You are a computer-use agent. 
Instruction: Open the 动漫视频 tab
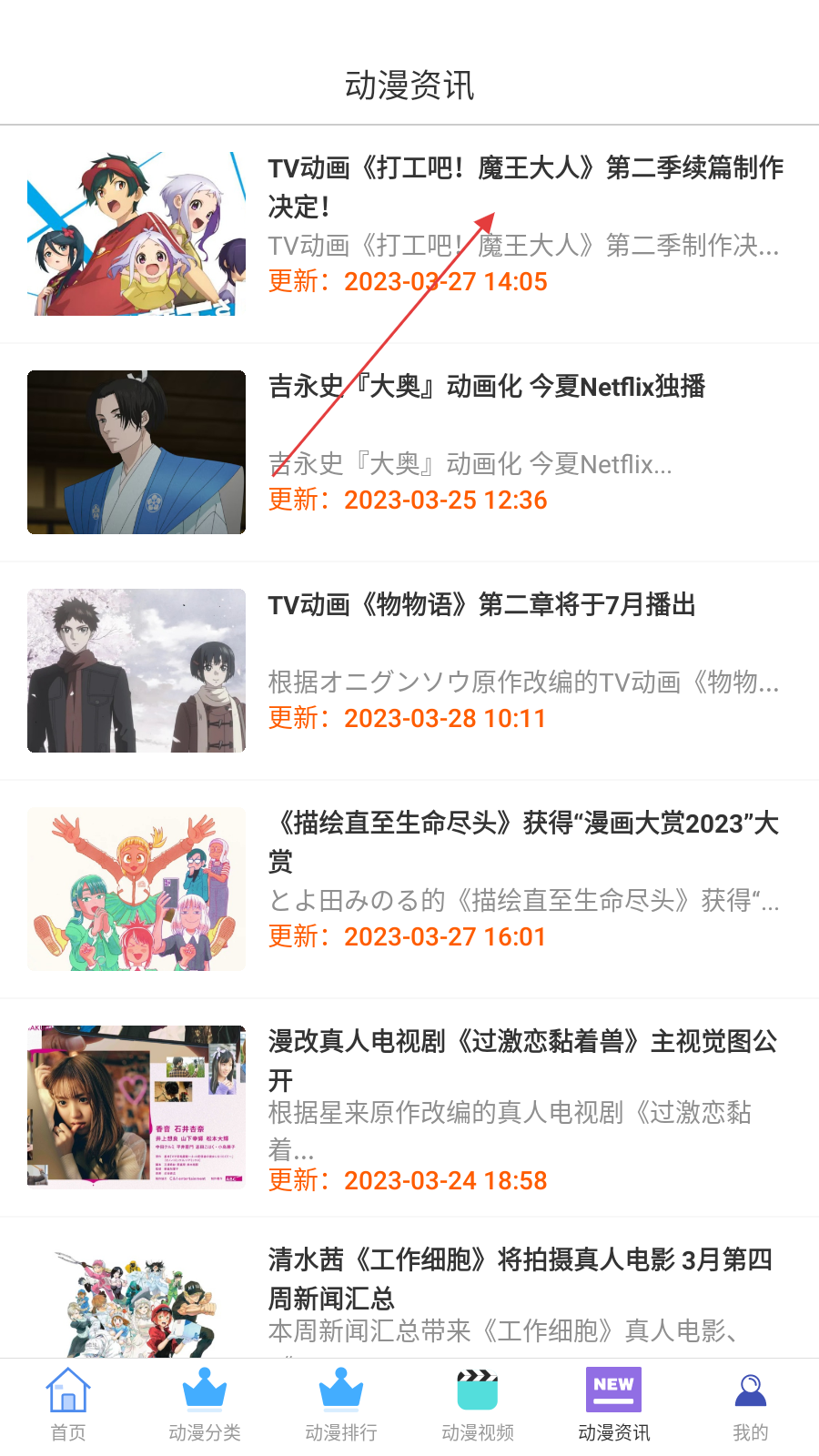pos(478,1406)
